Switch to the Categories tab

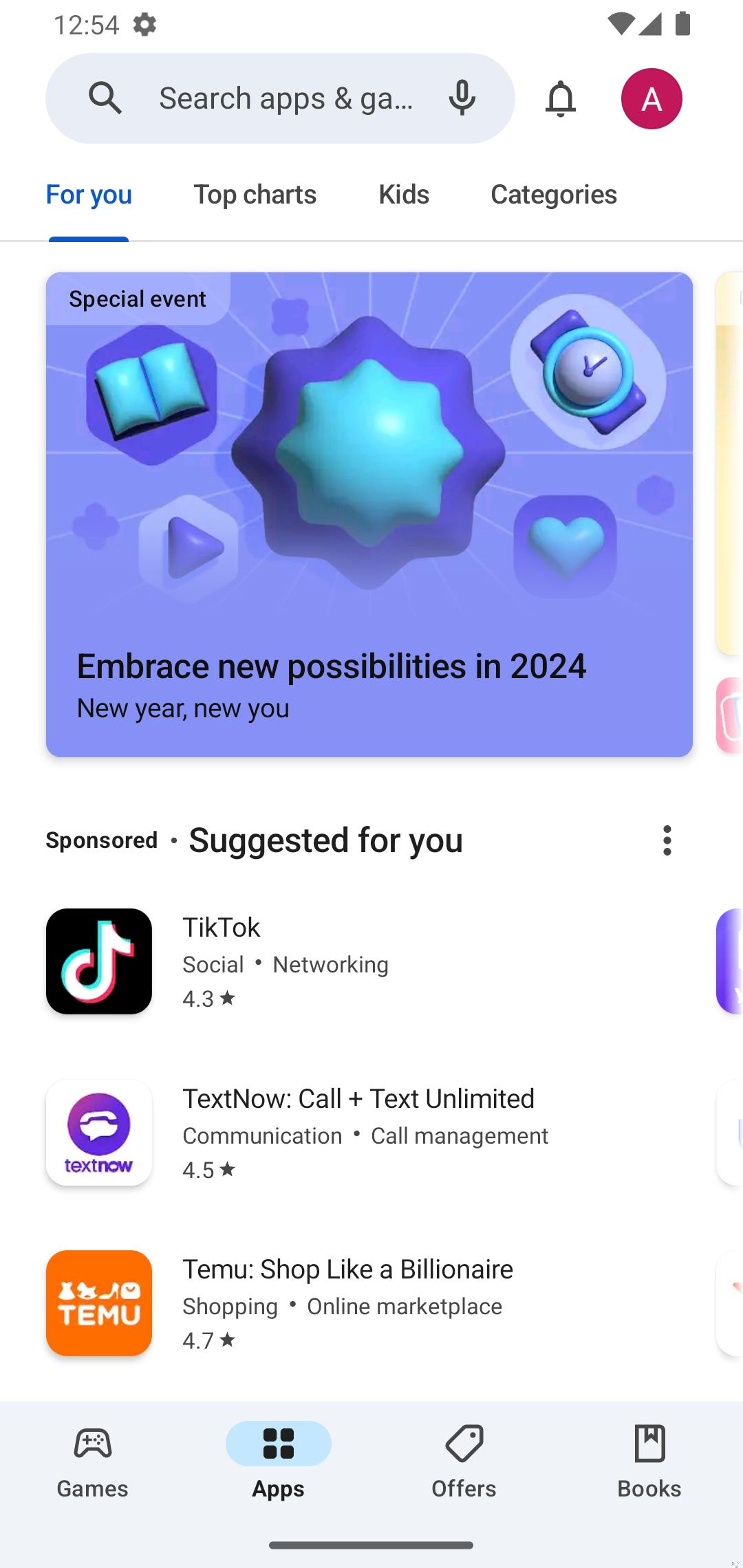554,195
